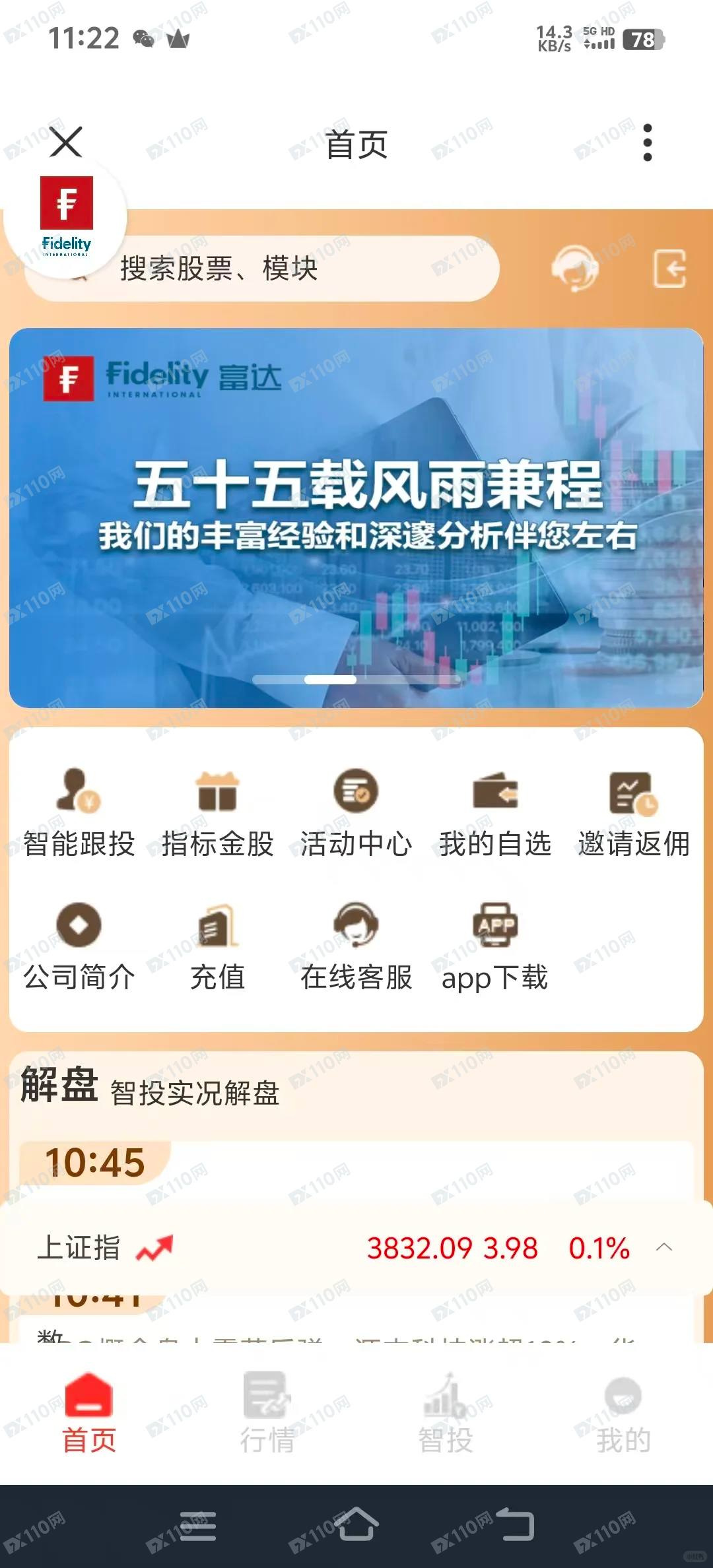Open app下载
713x1568 pixels.
(494, 946)
